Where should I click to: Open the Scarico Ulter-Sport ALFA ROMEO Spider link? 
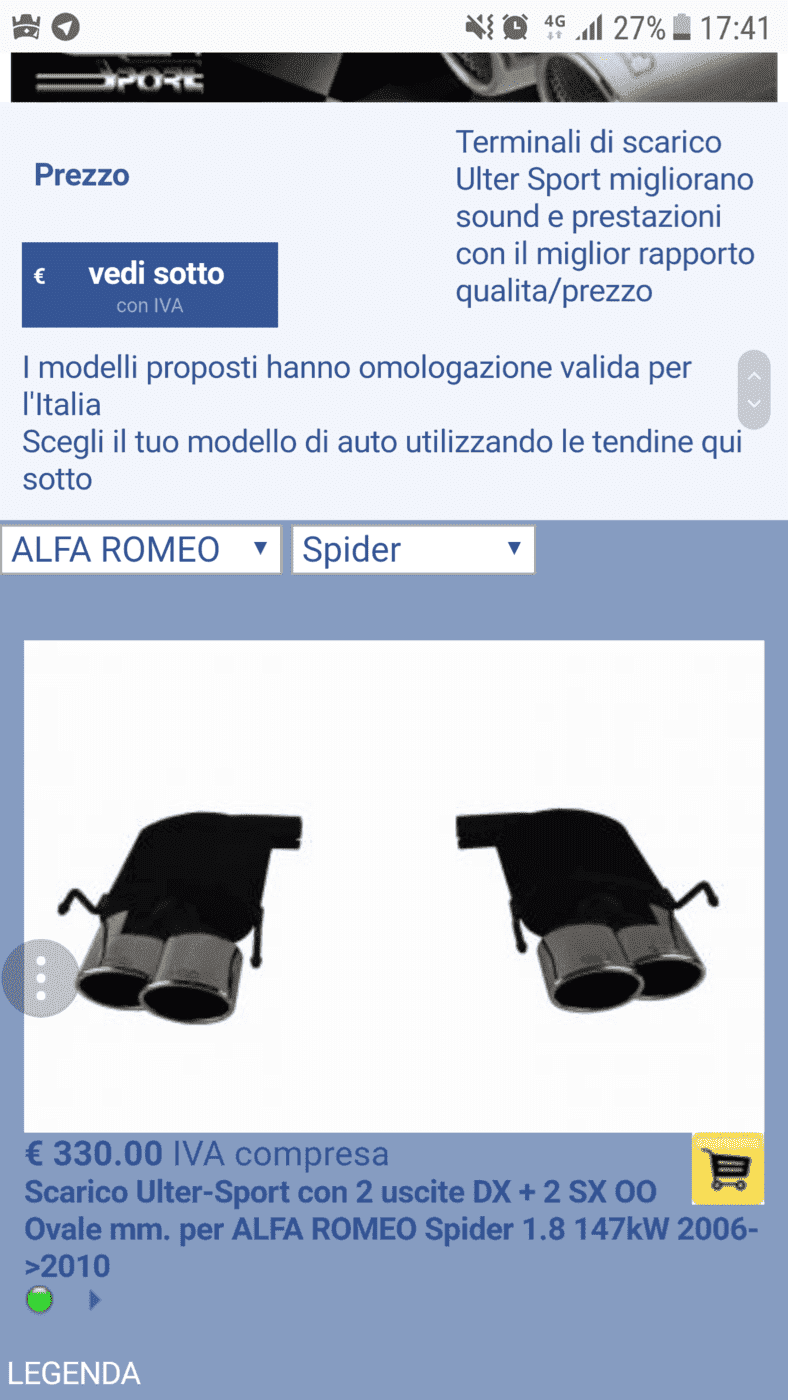[x=390, y=1229]
